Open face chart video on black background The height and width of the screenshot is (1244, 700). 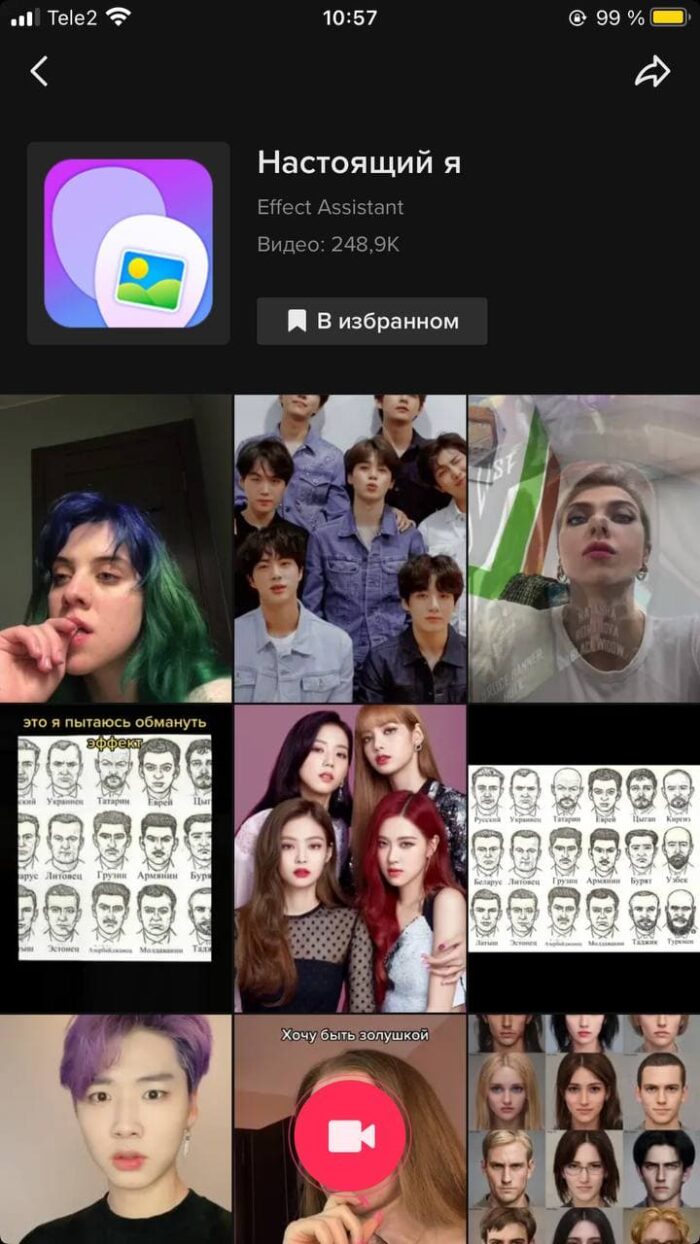tap(584, 858)
